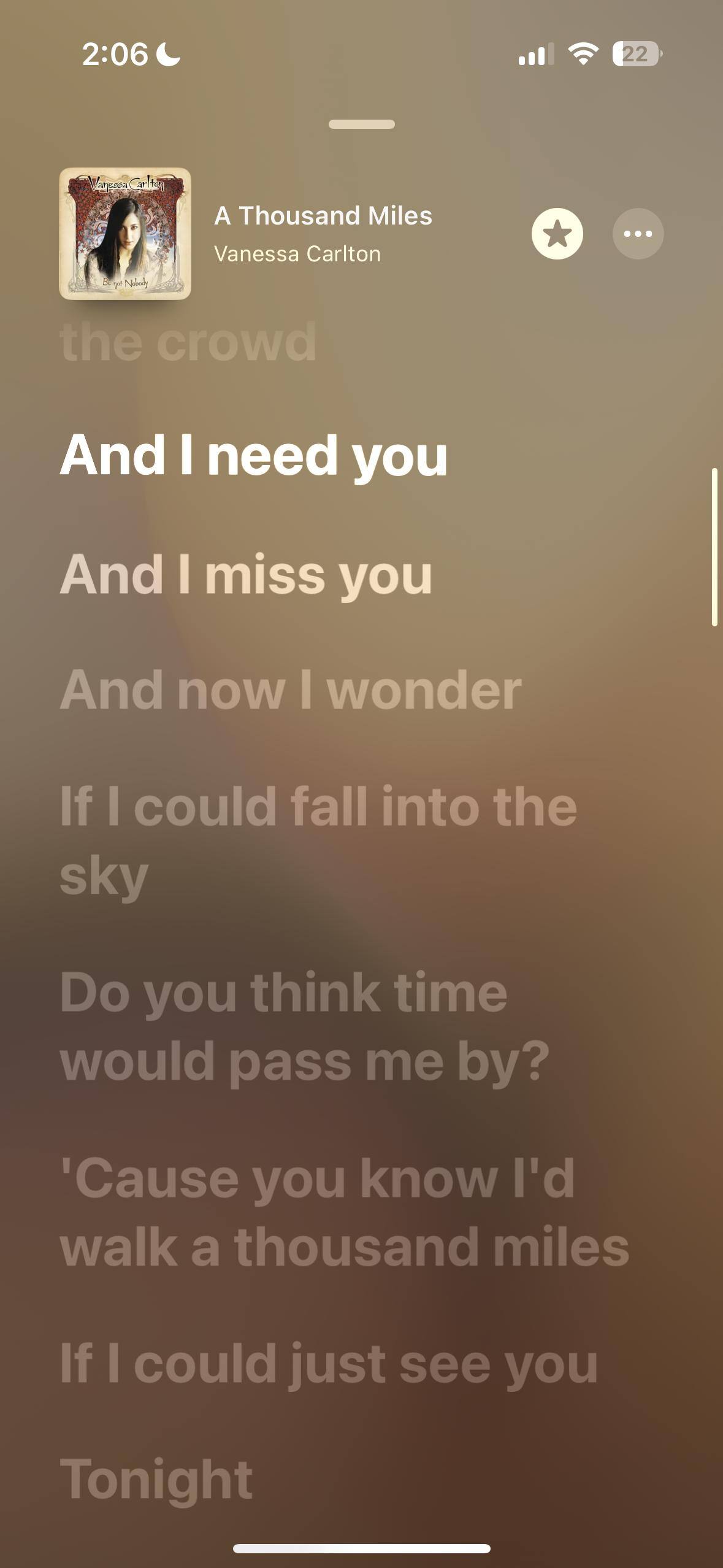723x1568 pixels.
Task: Open the more options menu
Action: tap(638, 234)
